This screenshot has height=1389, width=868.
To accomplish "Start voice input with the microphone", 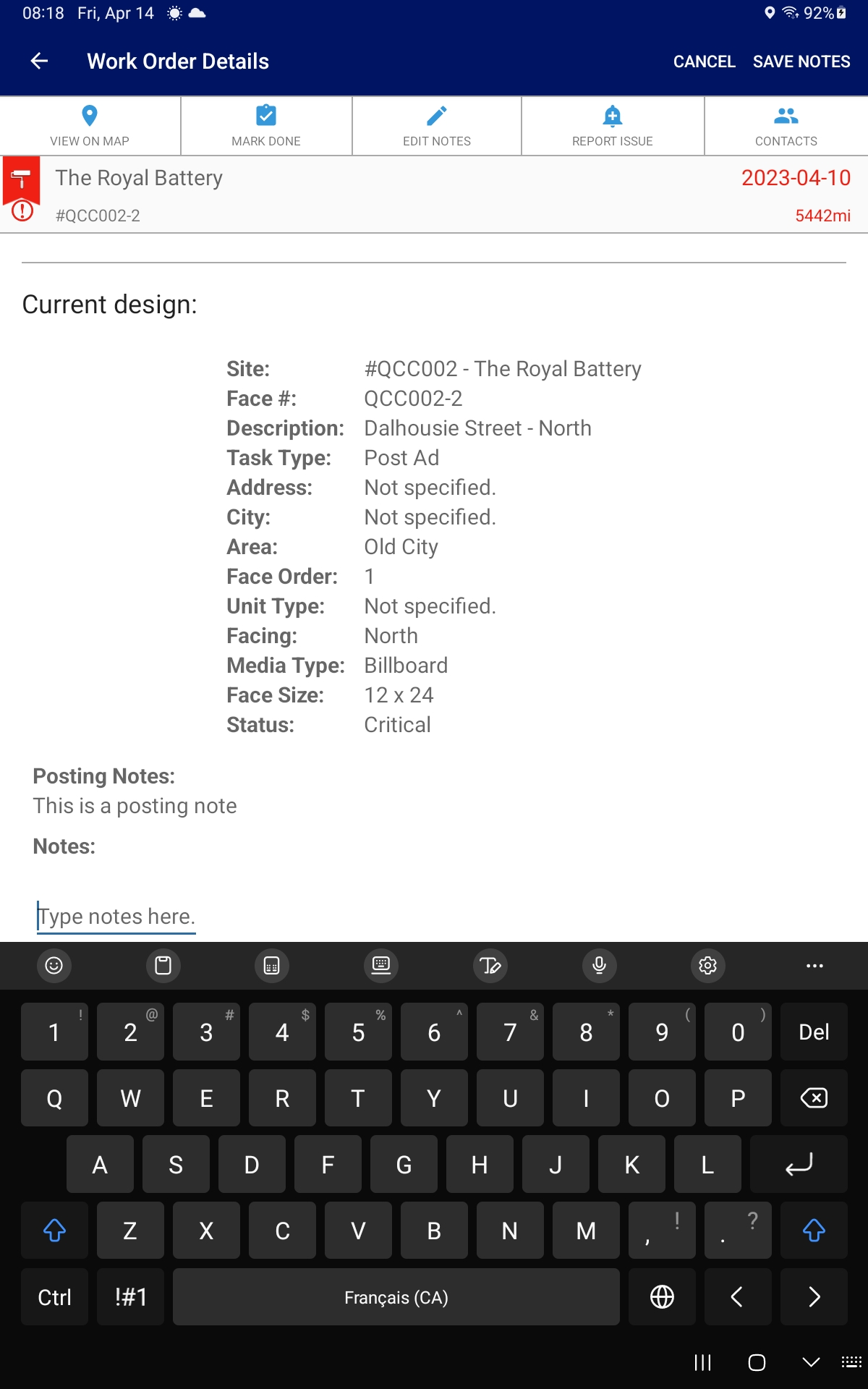I will tap(599, 966).
